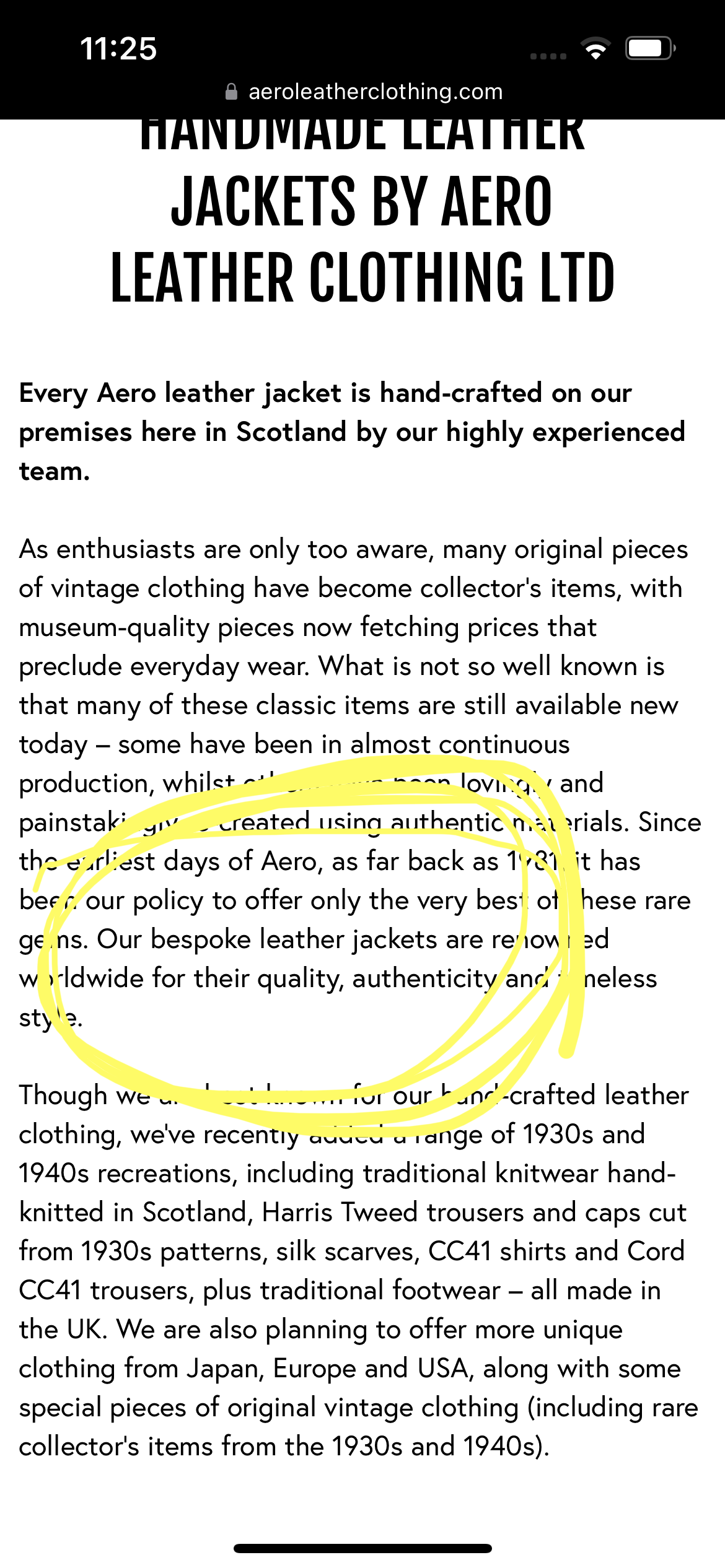
Task: Tap the aeroleatherclothing.com address bar
Action: pos(364,92)
